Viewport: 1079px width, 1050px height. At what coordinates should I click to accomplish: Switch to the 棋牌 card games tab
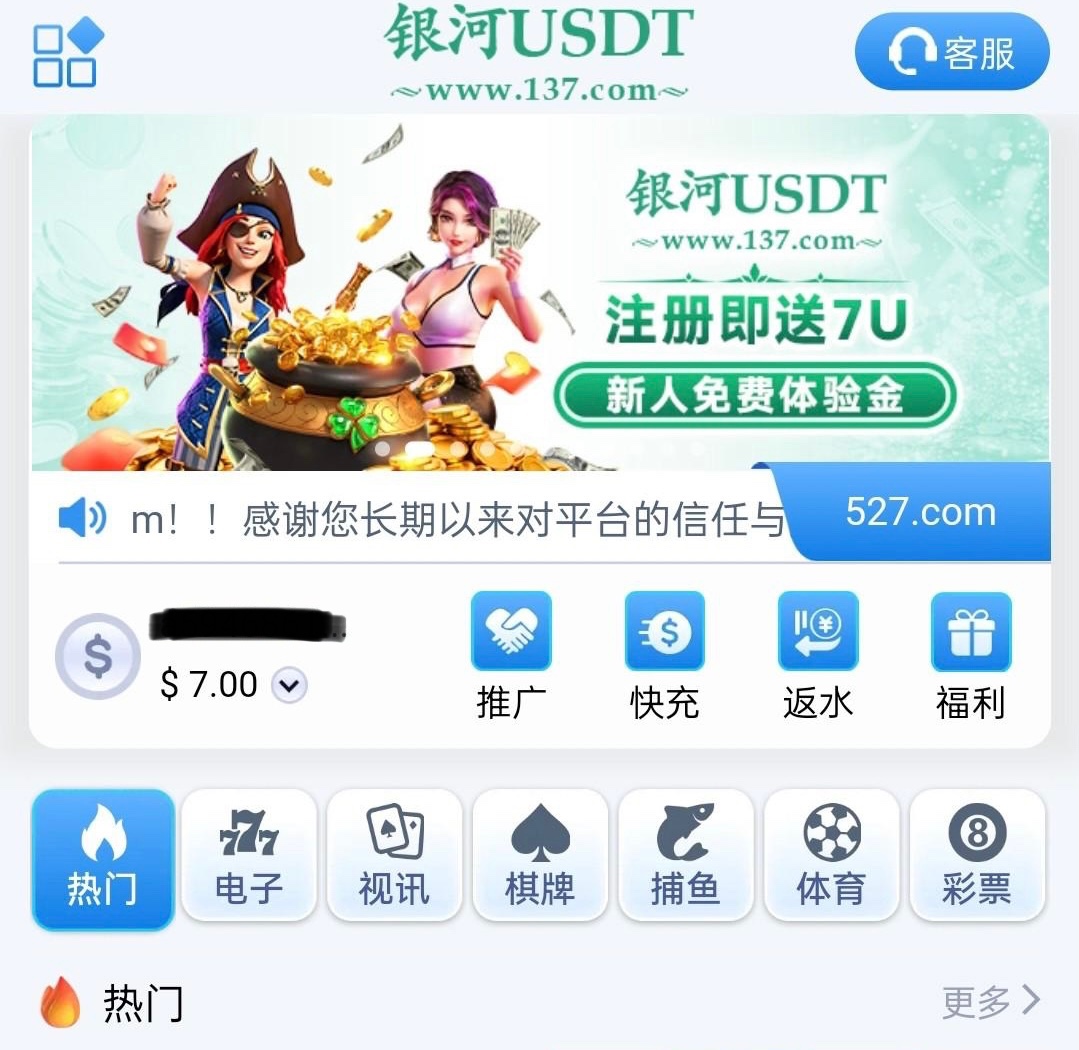click(540, 856)
